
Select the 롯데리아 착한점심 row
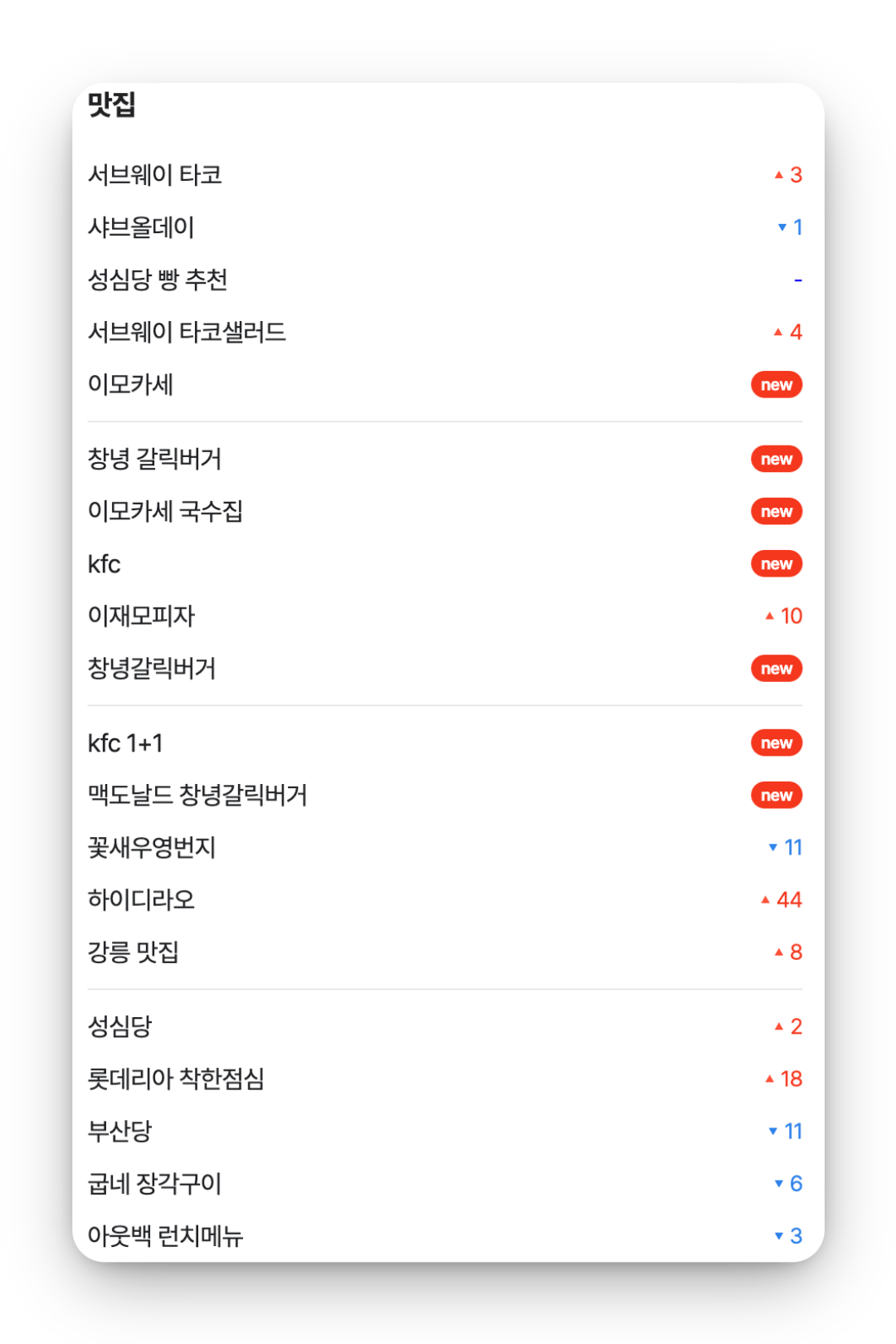coord(176,1079)
